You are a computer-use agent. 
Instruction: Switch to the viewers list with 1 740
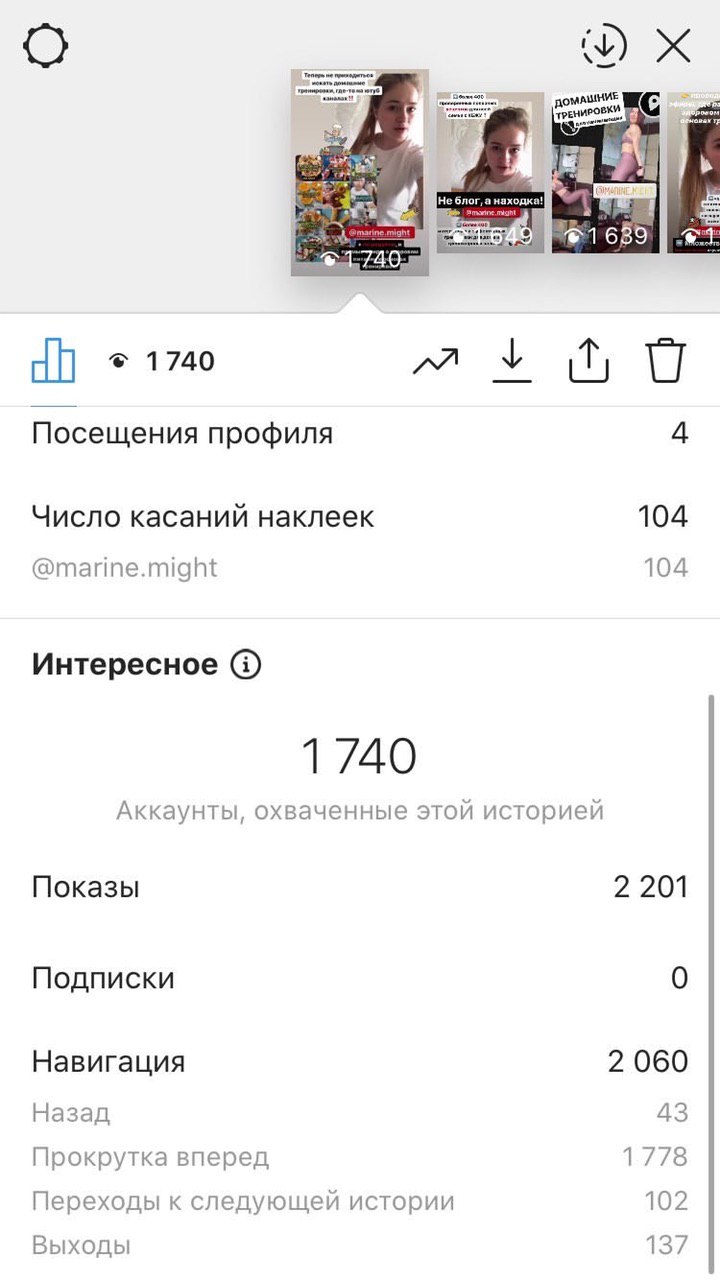click(x=162, y=361)
